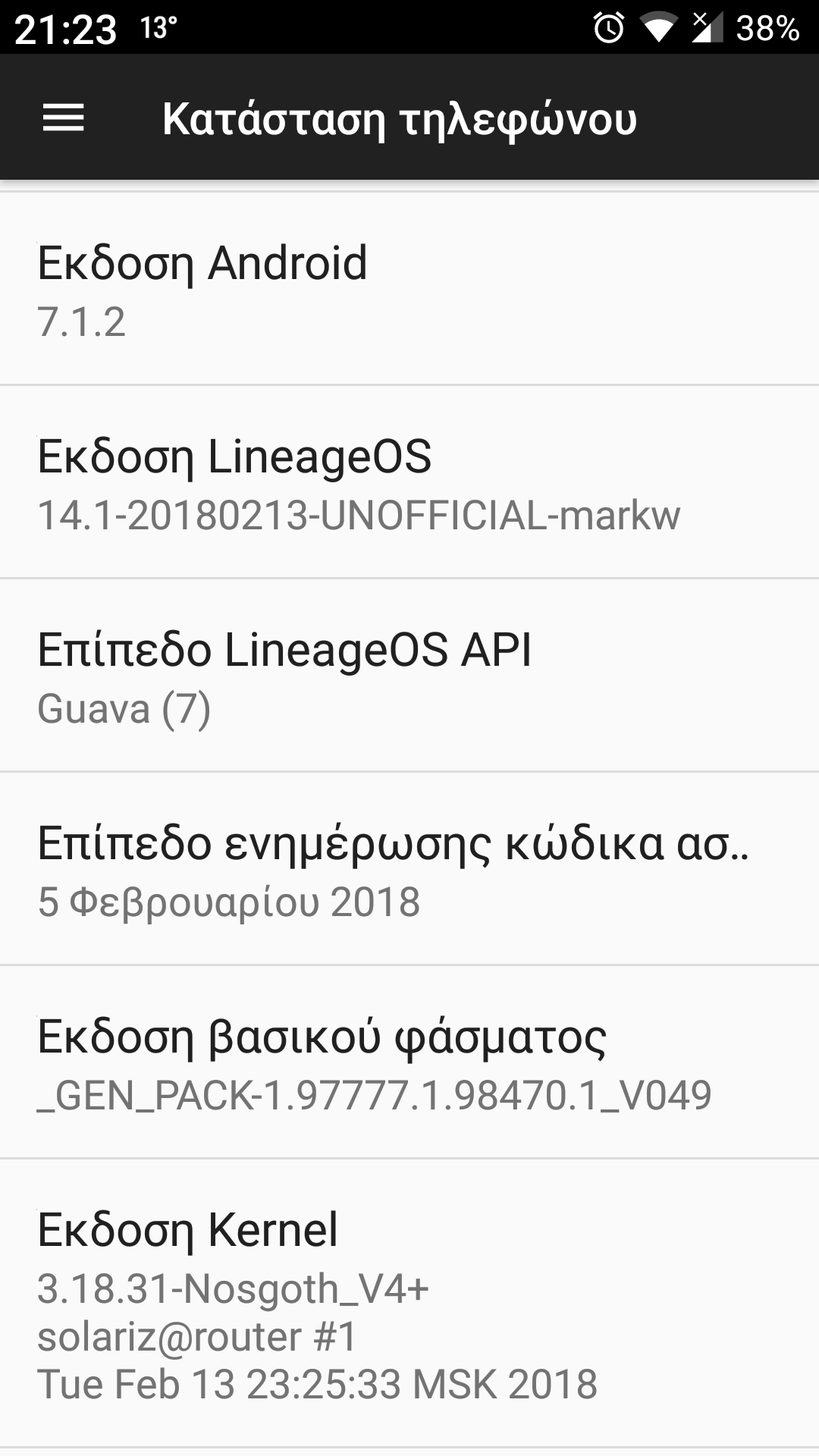819x1456 pixels.
Task: Select the Εκδοση βασικού φάσματος row
Action: tap(409, 1063)
